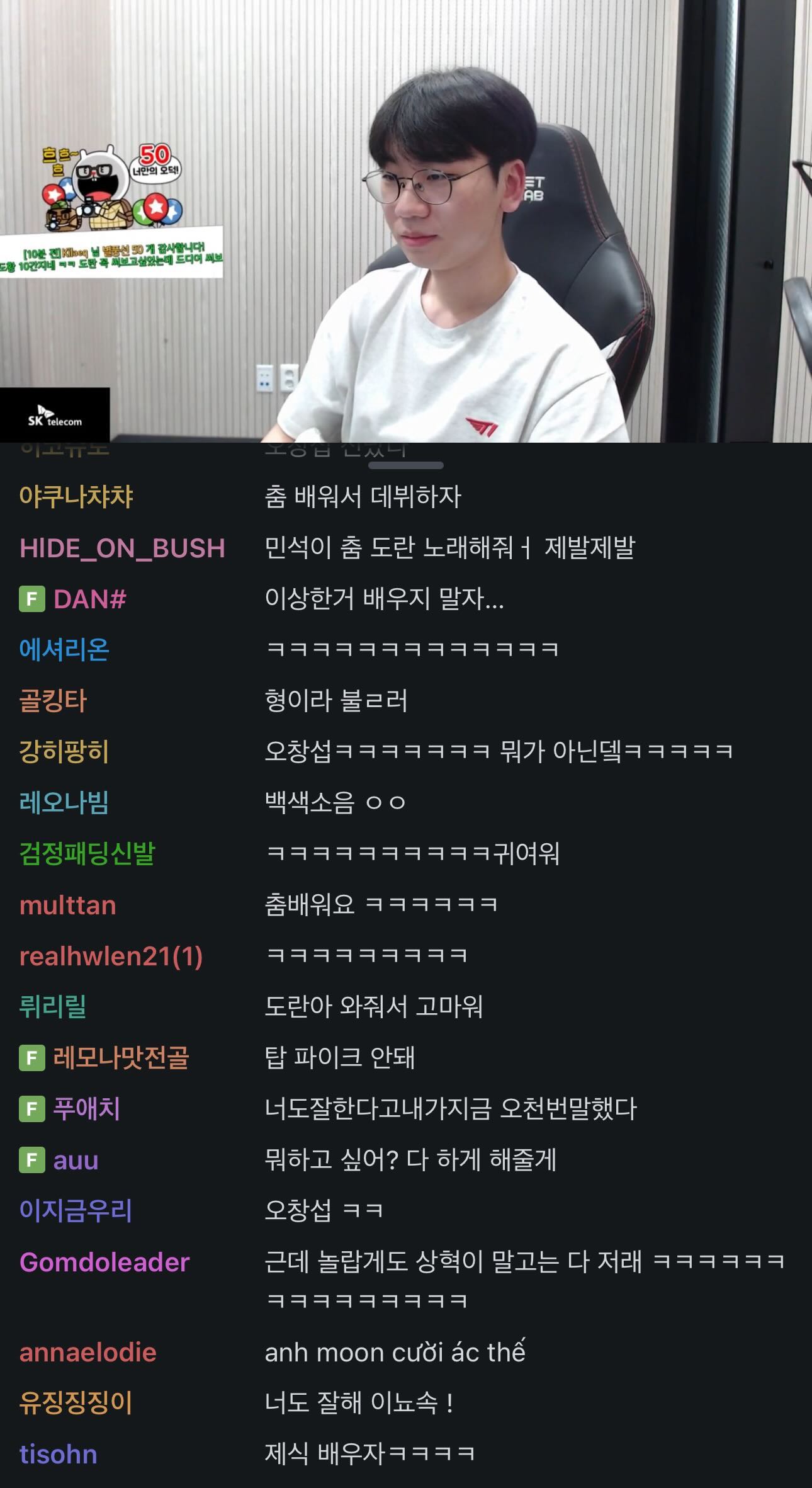Open chat user tisohn's menu
The image size is (812, 1488).
click(59, 1454)
